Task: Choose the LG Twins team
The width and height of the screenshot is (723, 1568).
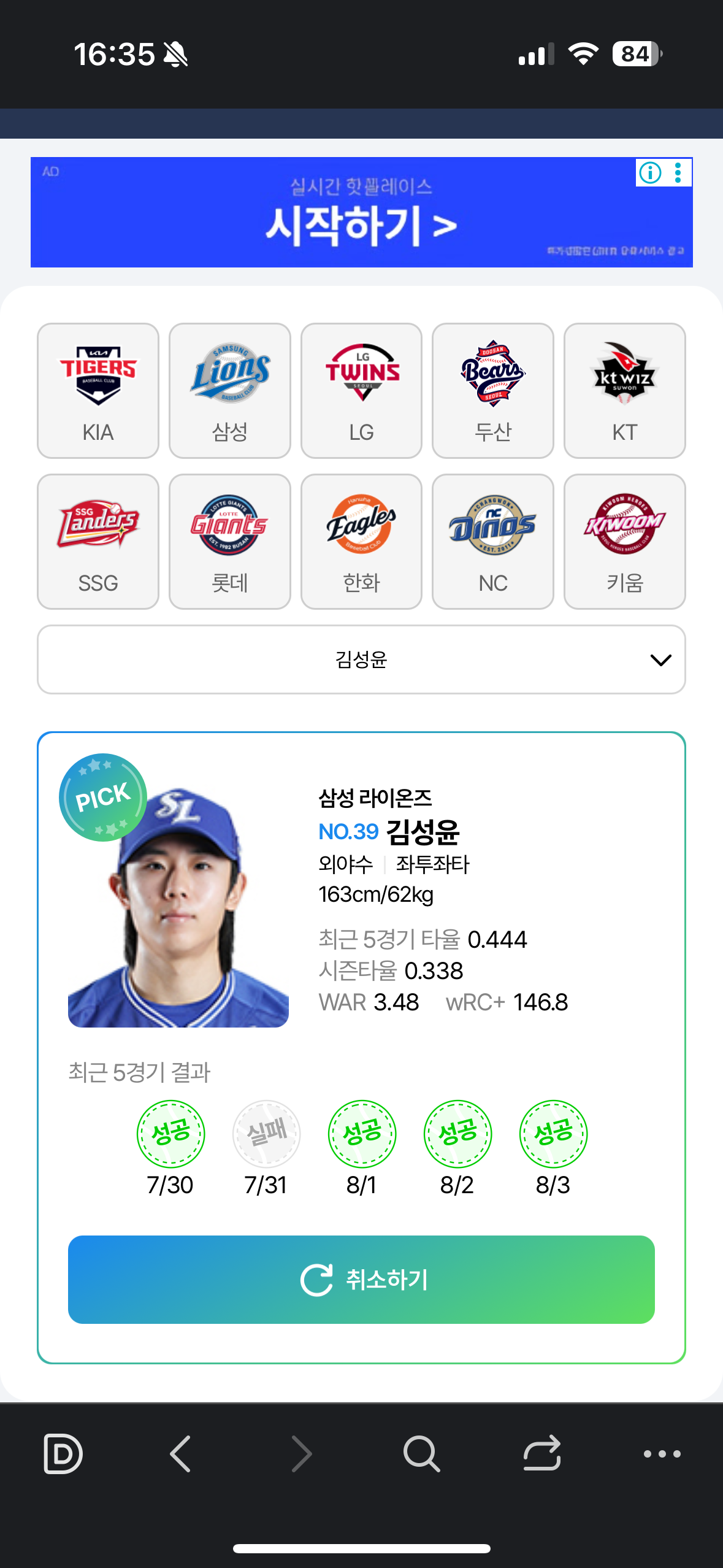Action: click(361, 391)
